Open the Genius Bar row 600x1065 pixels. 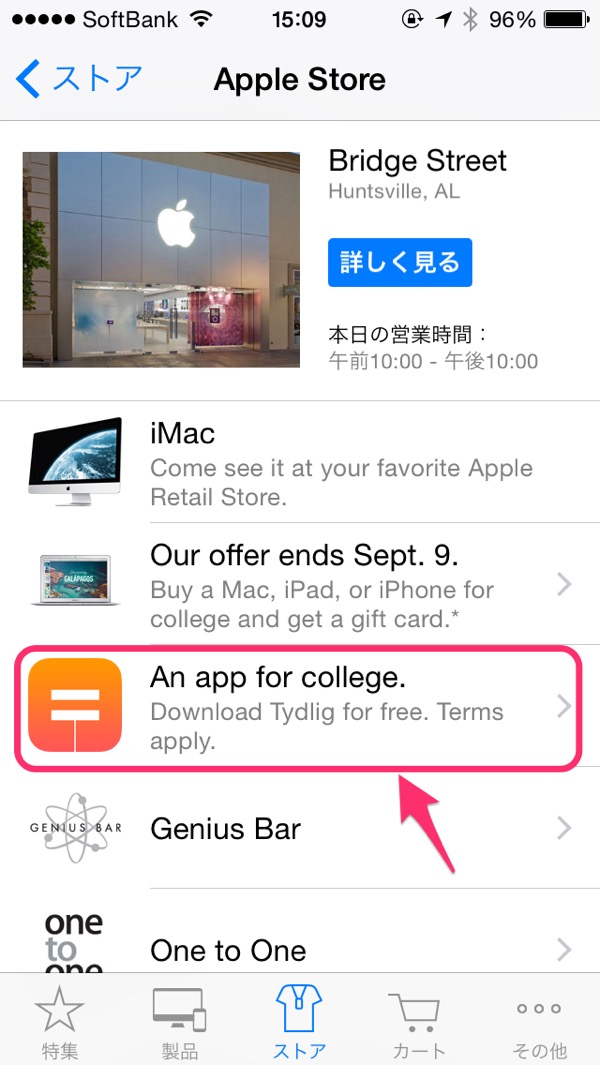click(300, 828)
